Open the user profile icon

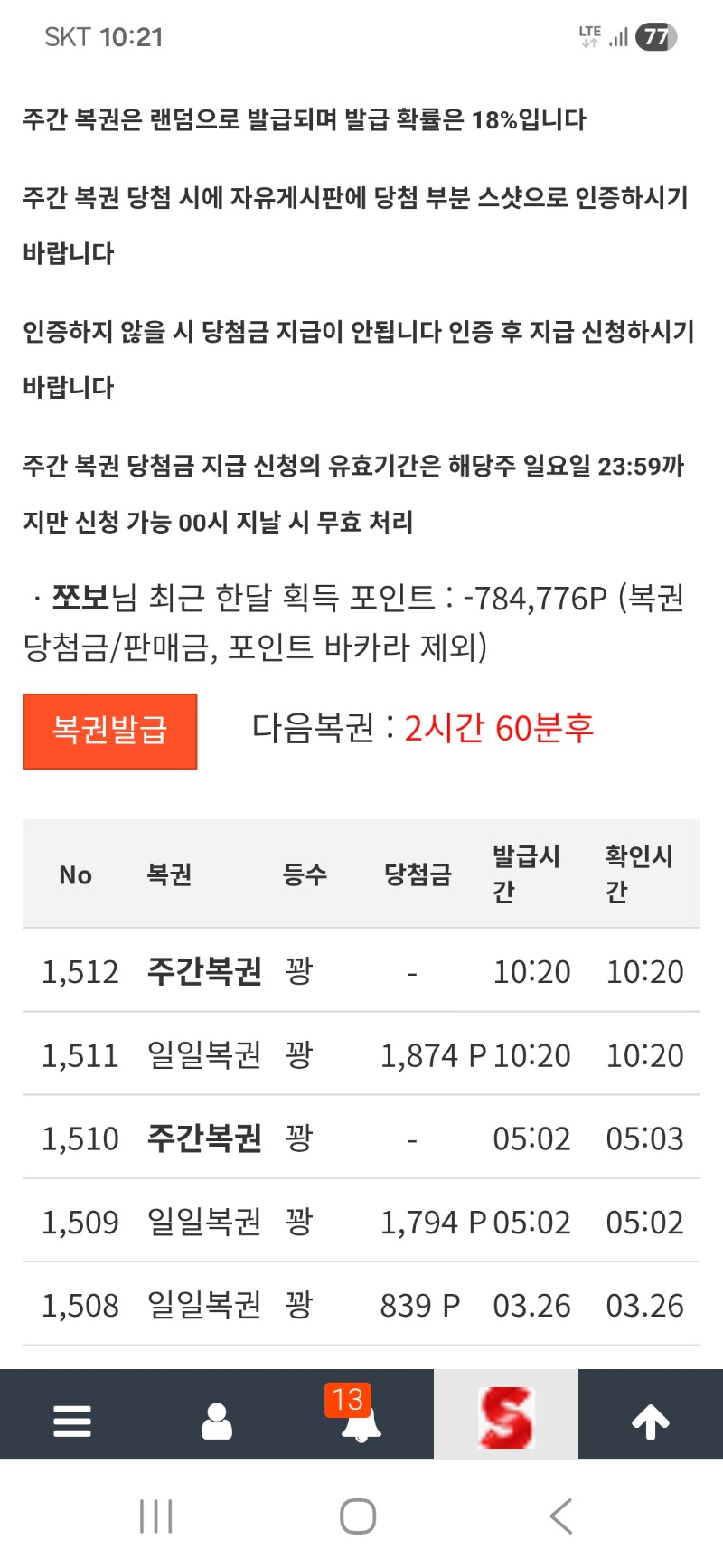point(217,1421)
